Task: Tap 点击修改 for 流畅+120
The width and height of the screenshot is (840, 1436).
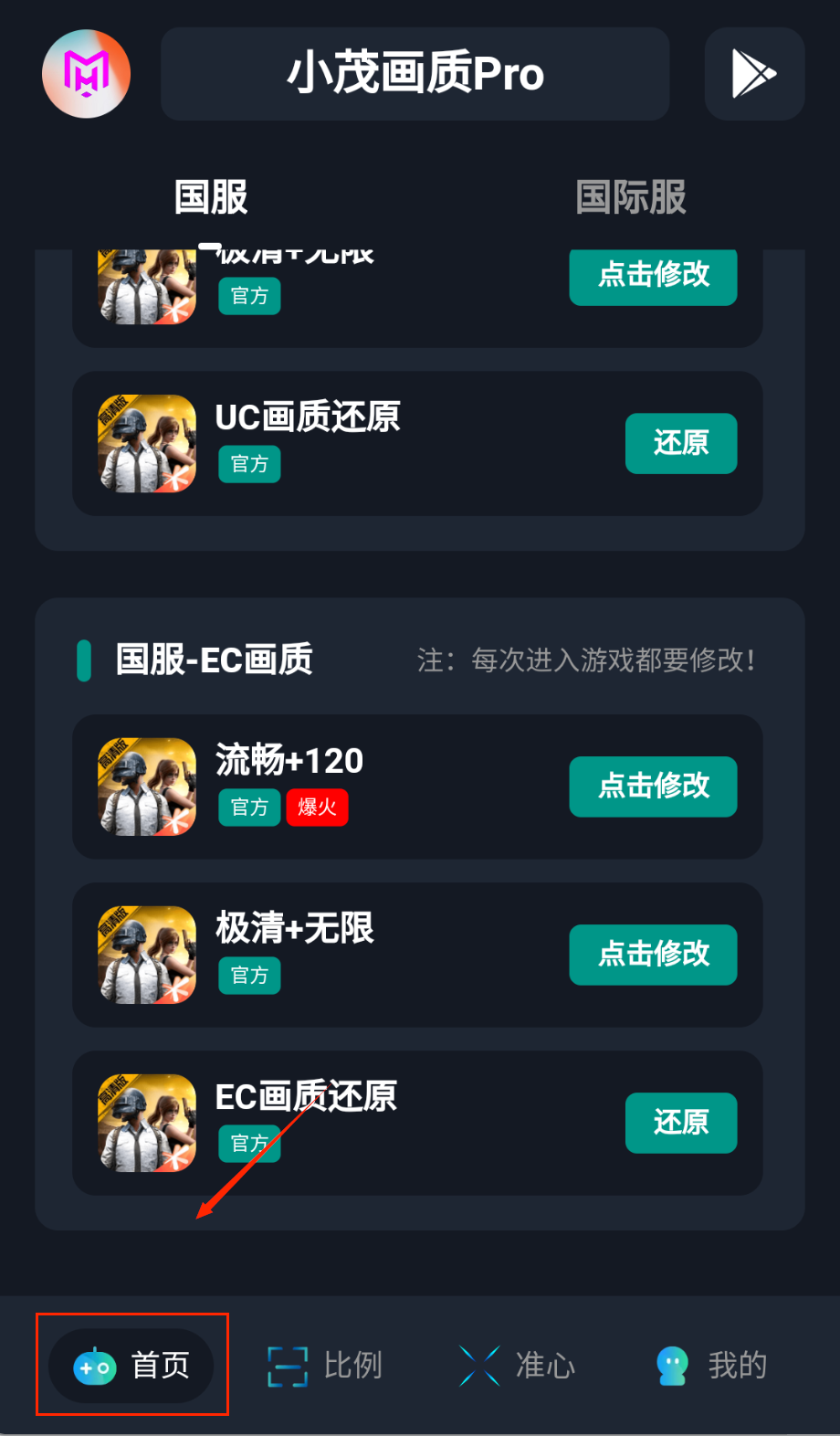Action: [653, 787]
